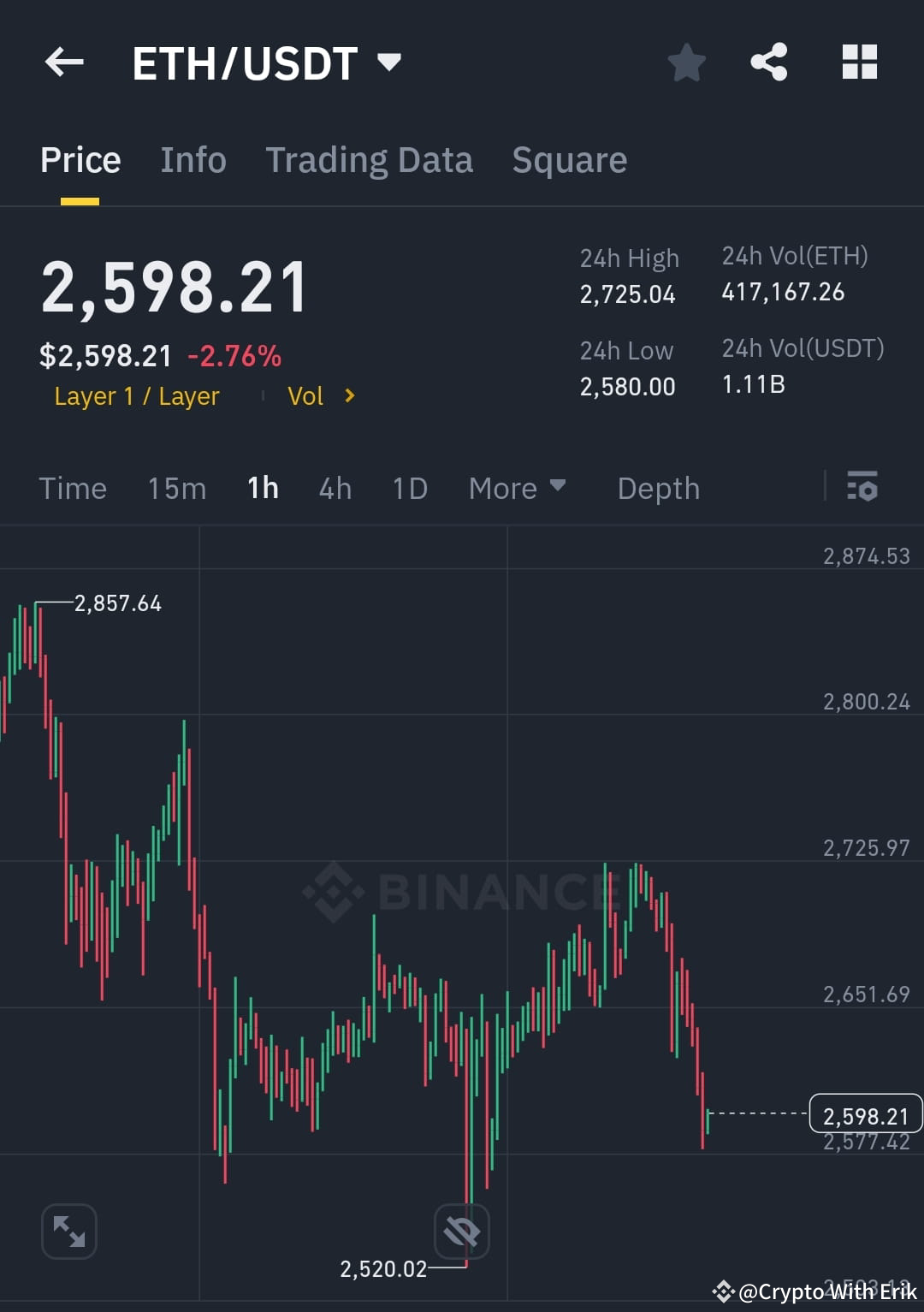This screenshot has height=1312, width=924.
Task: Tap the back arrow to exit the chart
Action: point(64,62)
